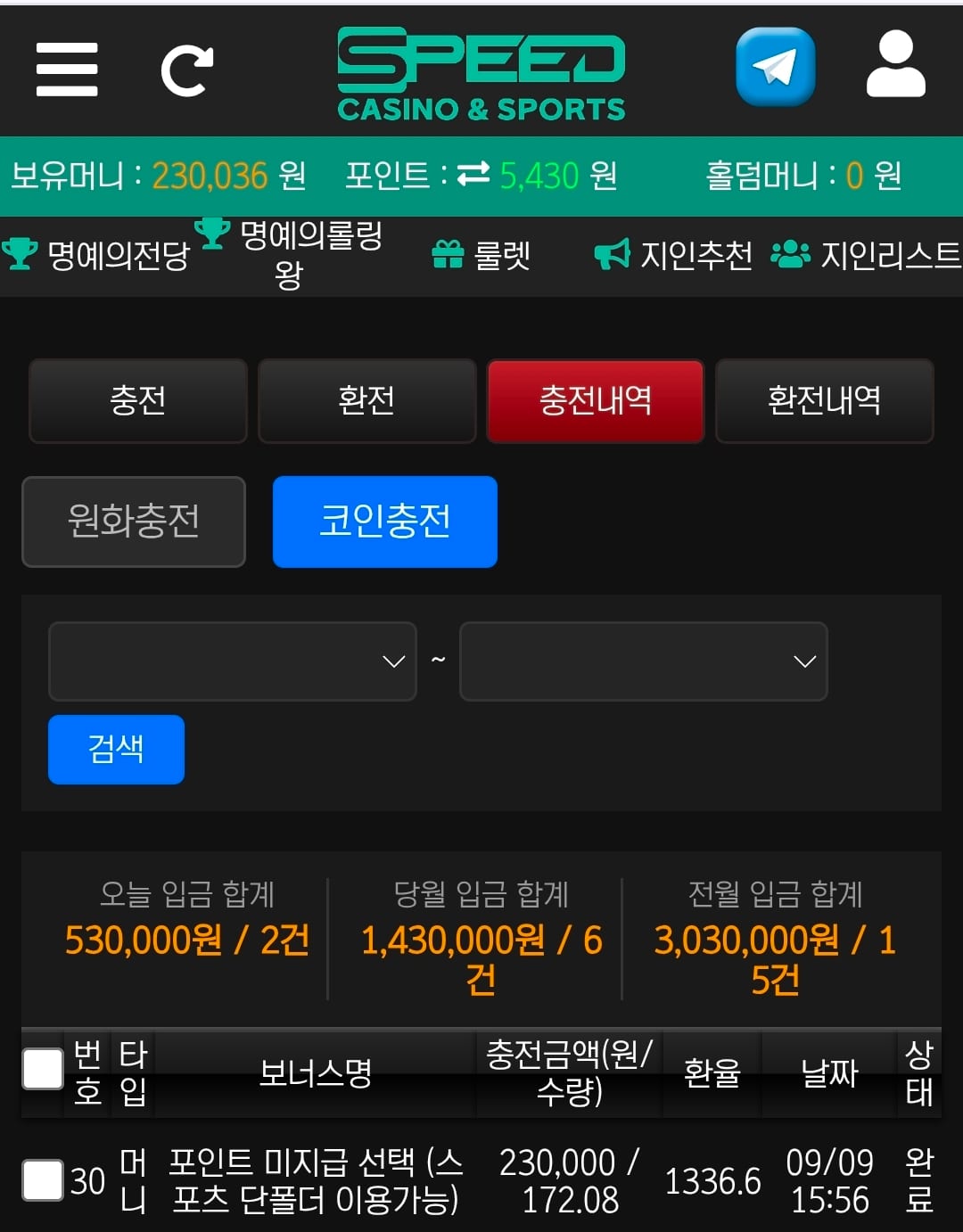Expand the start date dropdown
Image resolution: width=963 pixels, height=1232 pixels.
click(233, 661)
